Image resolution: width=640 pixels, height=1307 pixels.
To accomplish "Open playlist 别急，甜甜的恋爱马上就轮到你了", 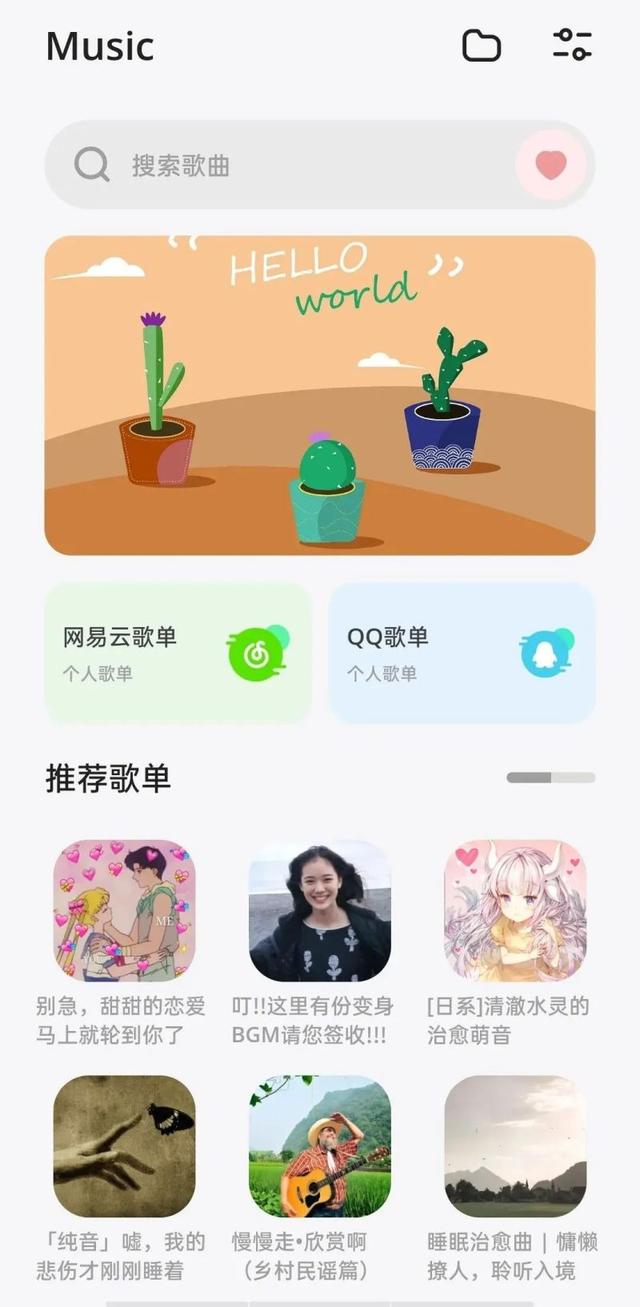I will pos(124,911).
